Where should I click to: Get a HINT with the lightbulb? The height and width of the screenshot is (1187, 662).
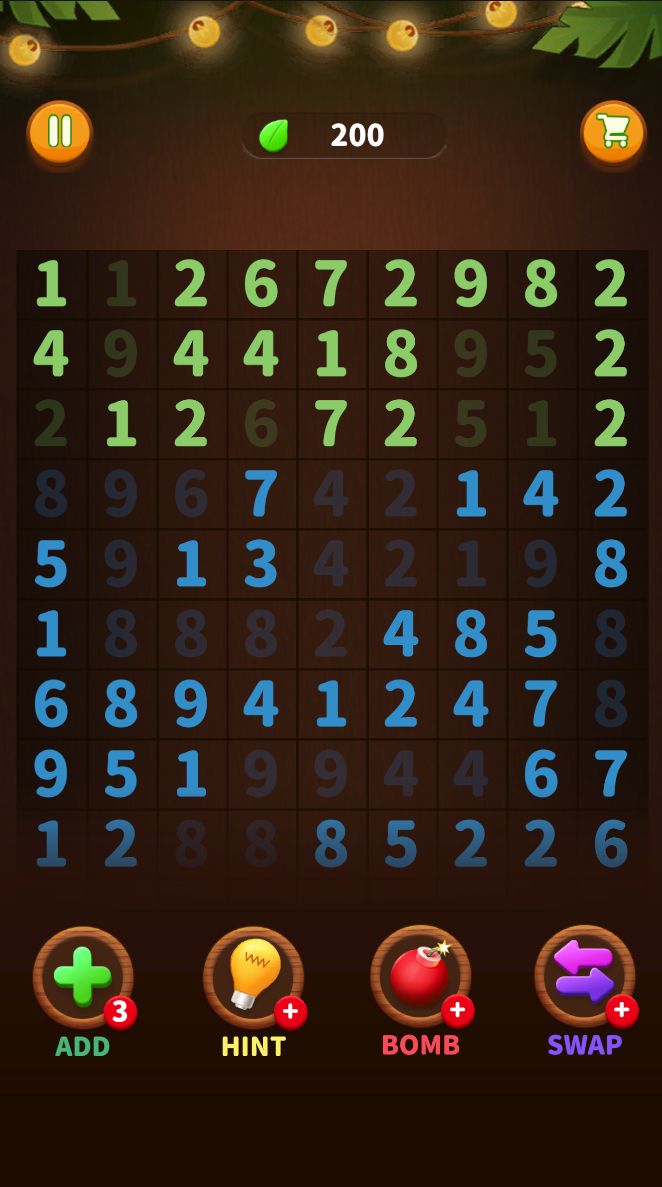pos(253,977)
